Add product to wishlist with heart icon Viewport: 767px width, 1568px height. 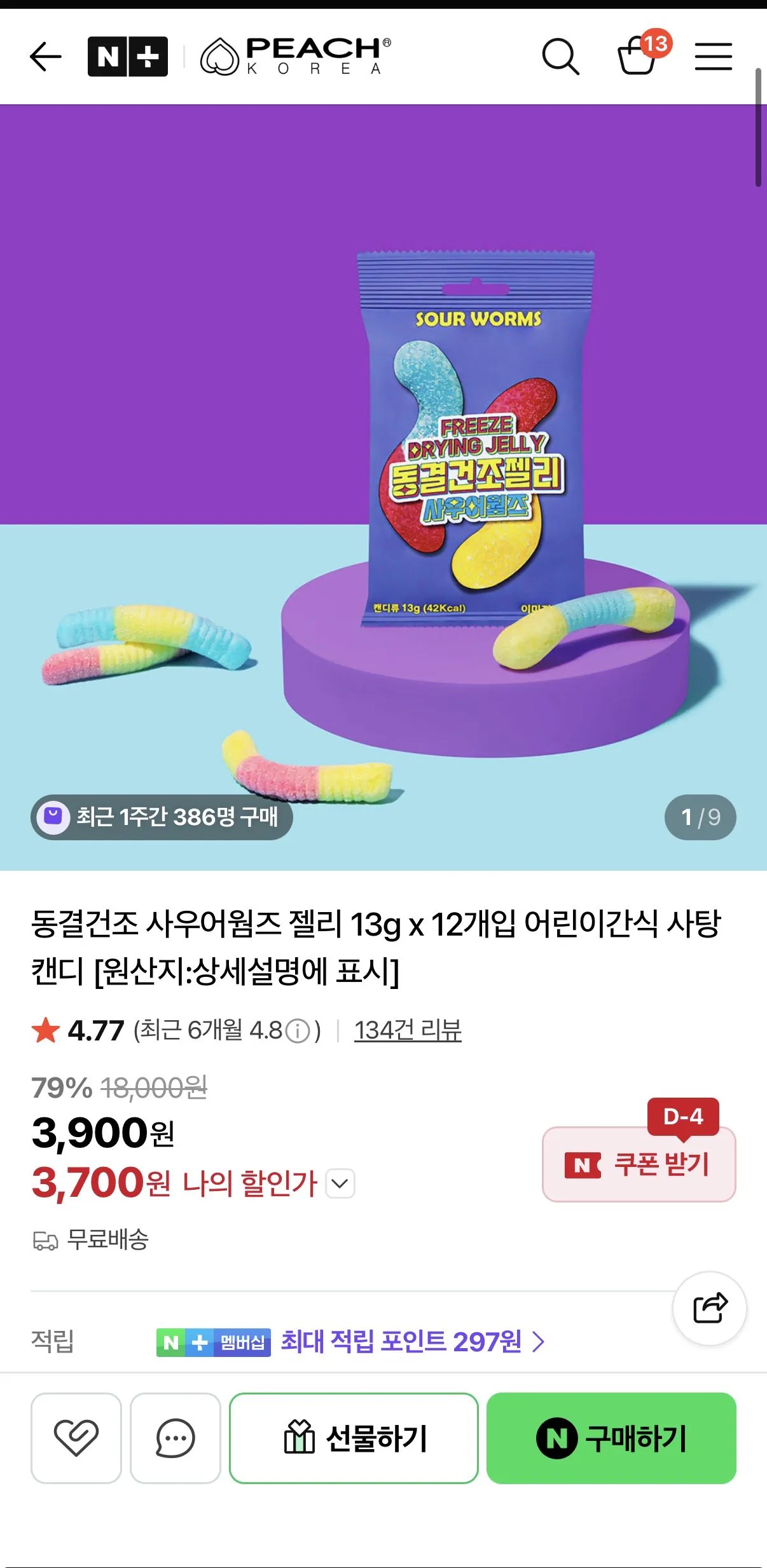click(76, 1438)
